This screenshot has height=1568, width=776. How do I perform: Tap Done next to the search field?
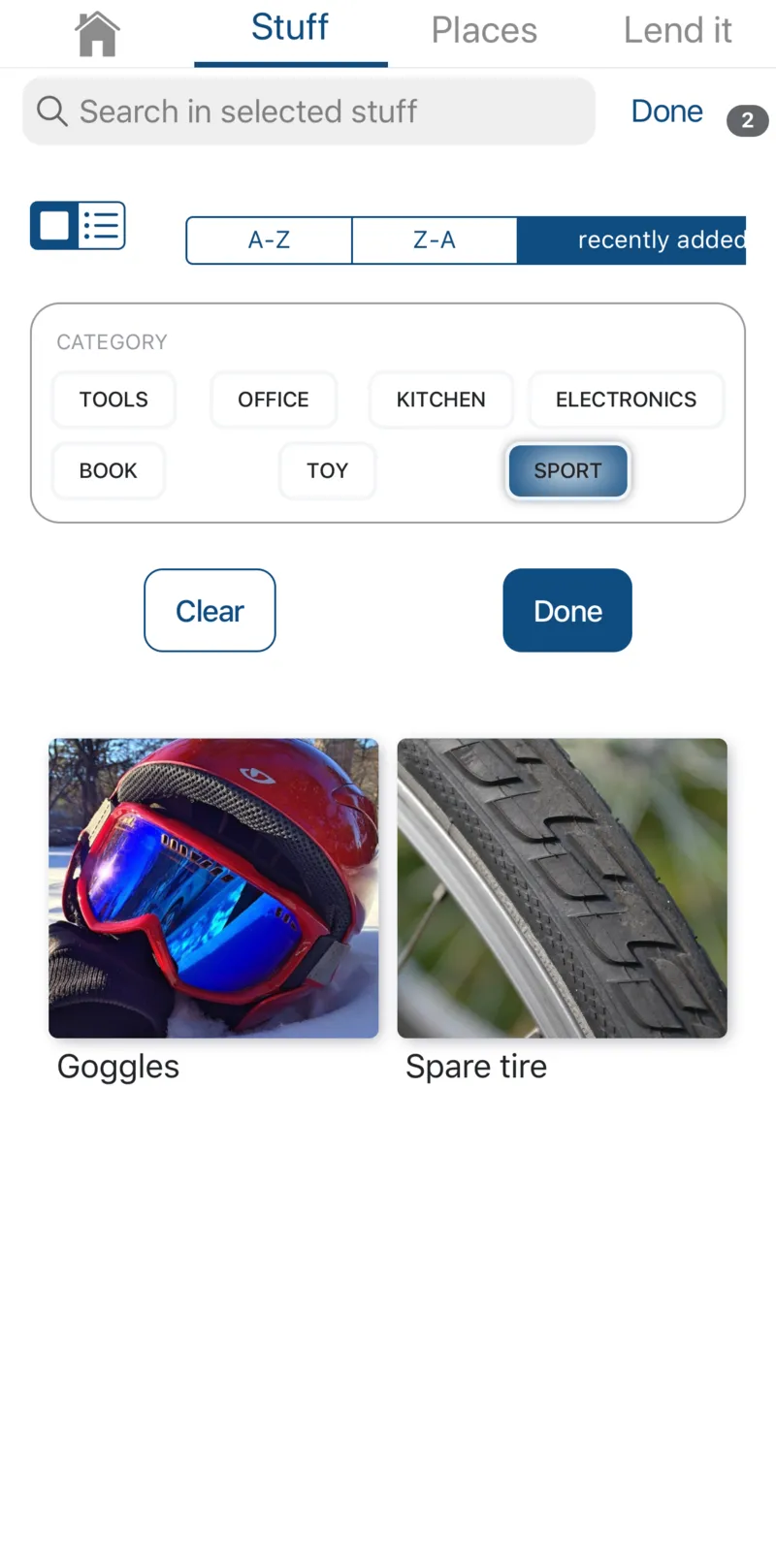pyautogui.click(x=666, y=112)
